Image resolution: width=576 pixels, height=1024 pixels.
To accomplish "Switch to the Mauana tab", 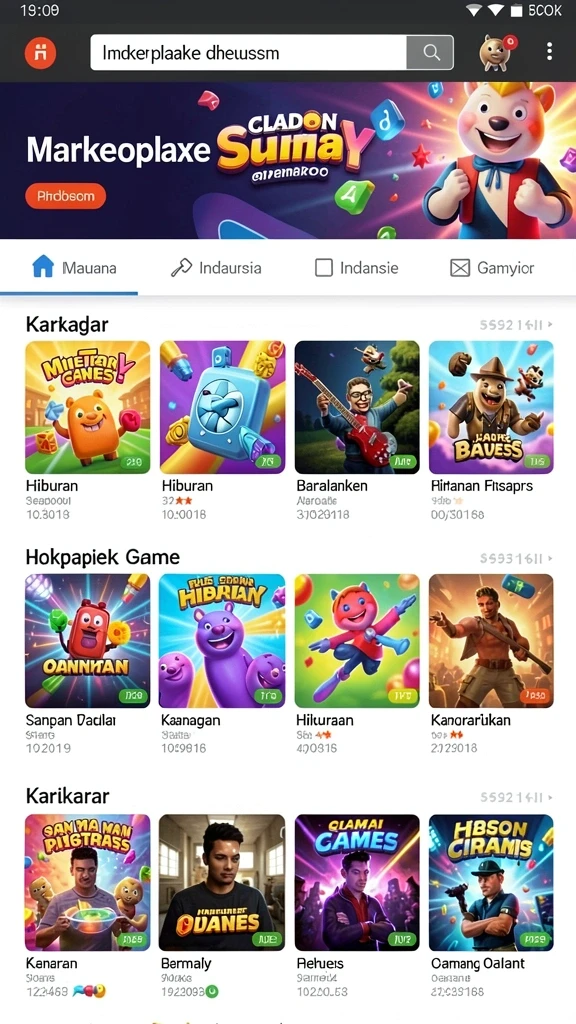I will click(x=74, y=268).
